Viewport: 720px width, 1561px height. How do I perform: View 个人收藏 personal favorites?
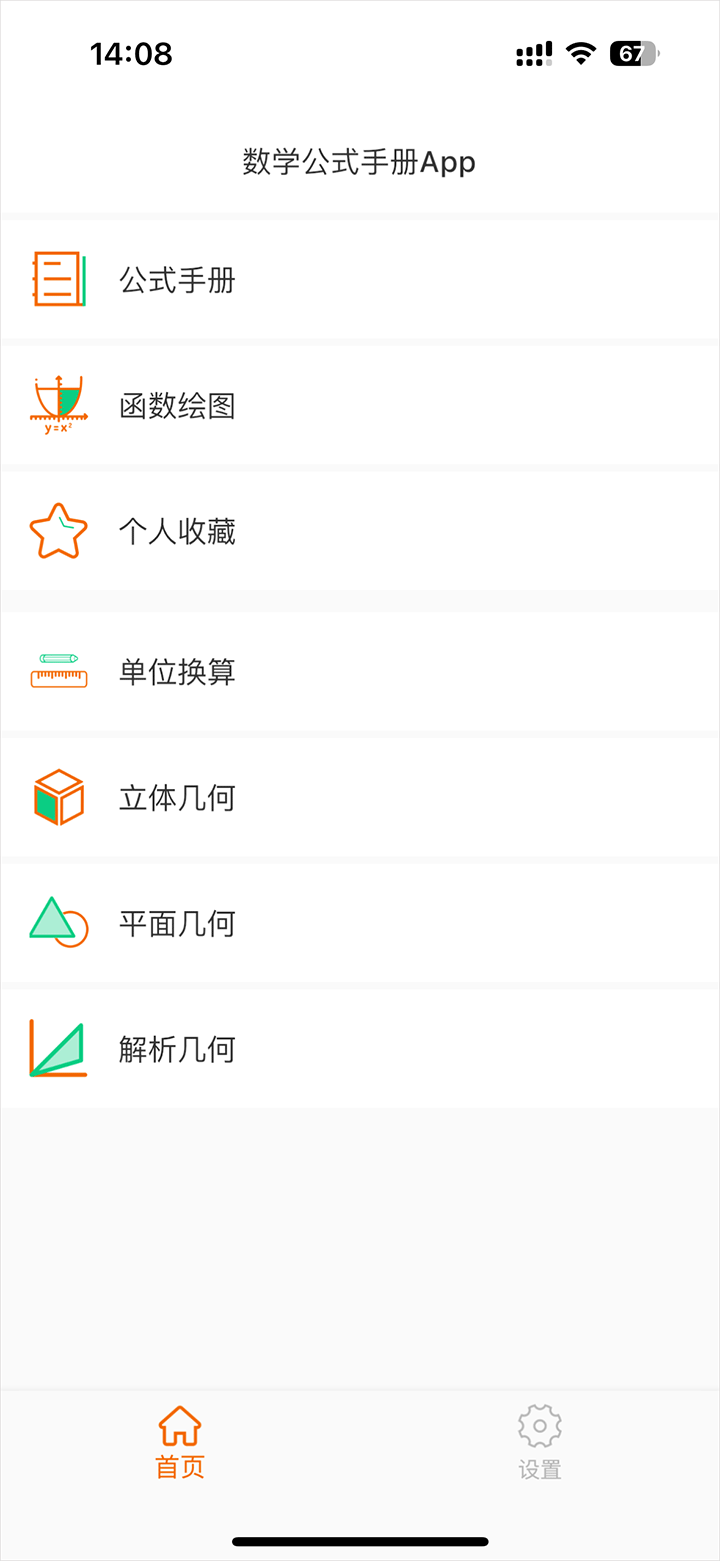pyautogui.click(x=178, y=531)
